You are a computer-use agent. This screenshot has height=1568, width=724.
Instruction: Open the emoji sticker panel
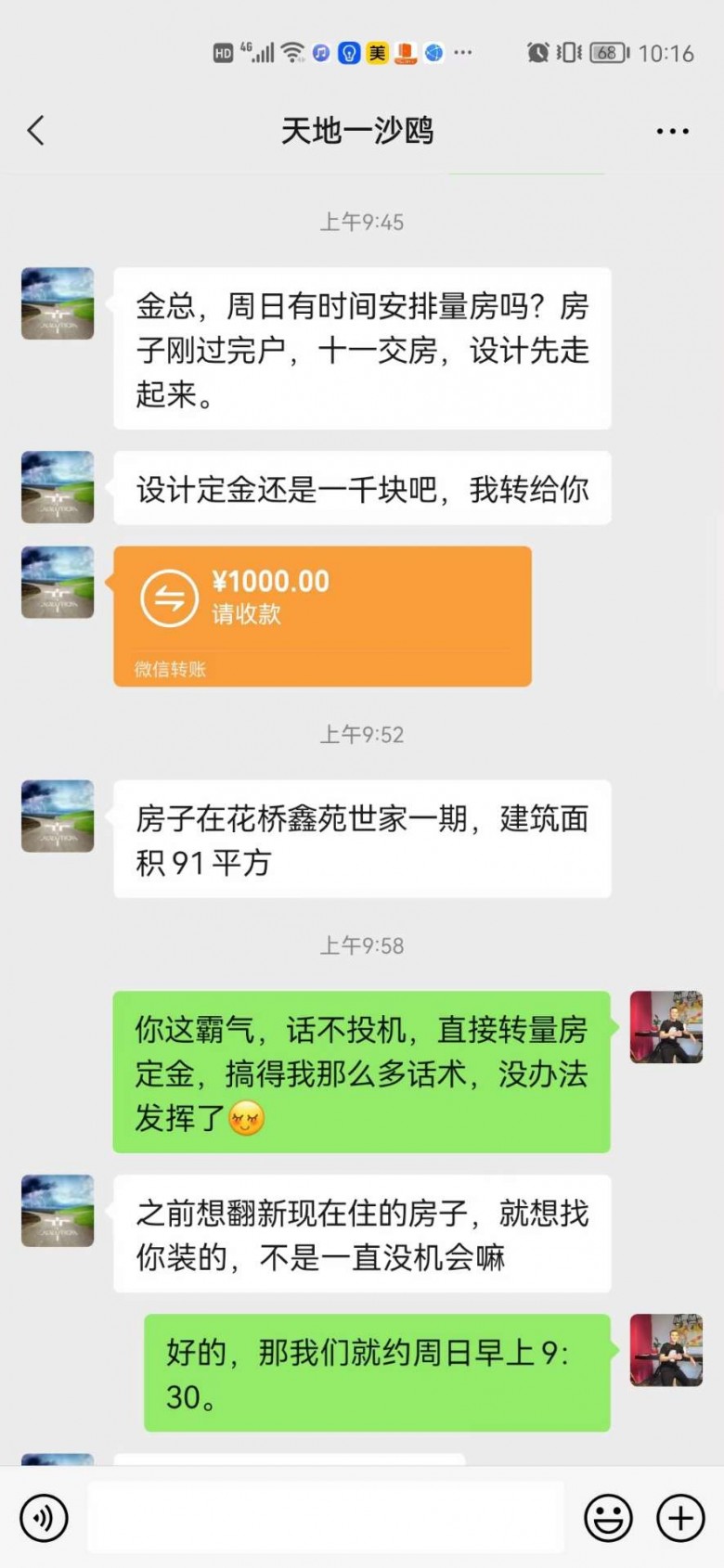[x=608, y=1518]
